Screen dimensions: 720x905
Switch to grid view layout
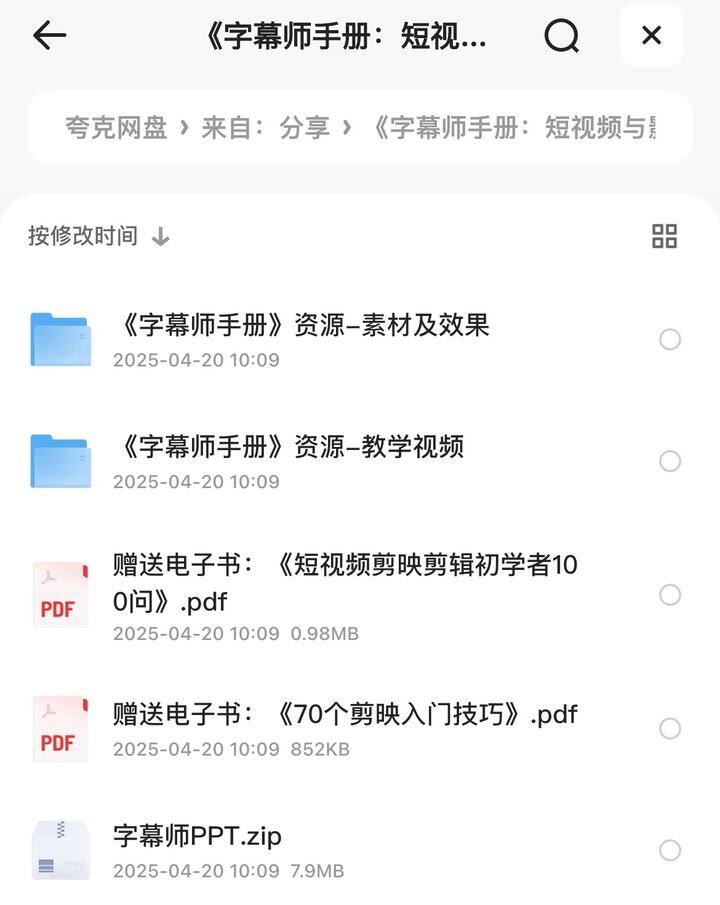(664, 236)
